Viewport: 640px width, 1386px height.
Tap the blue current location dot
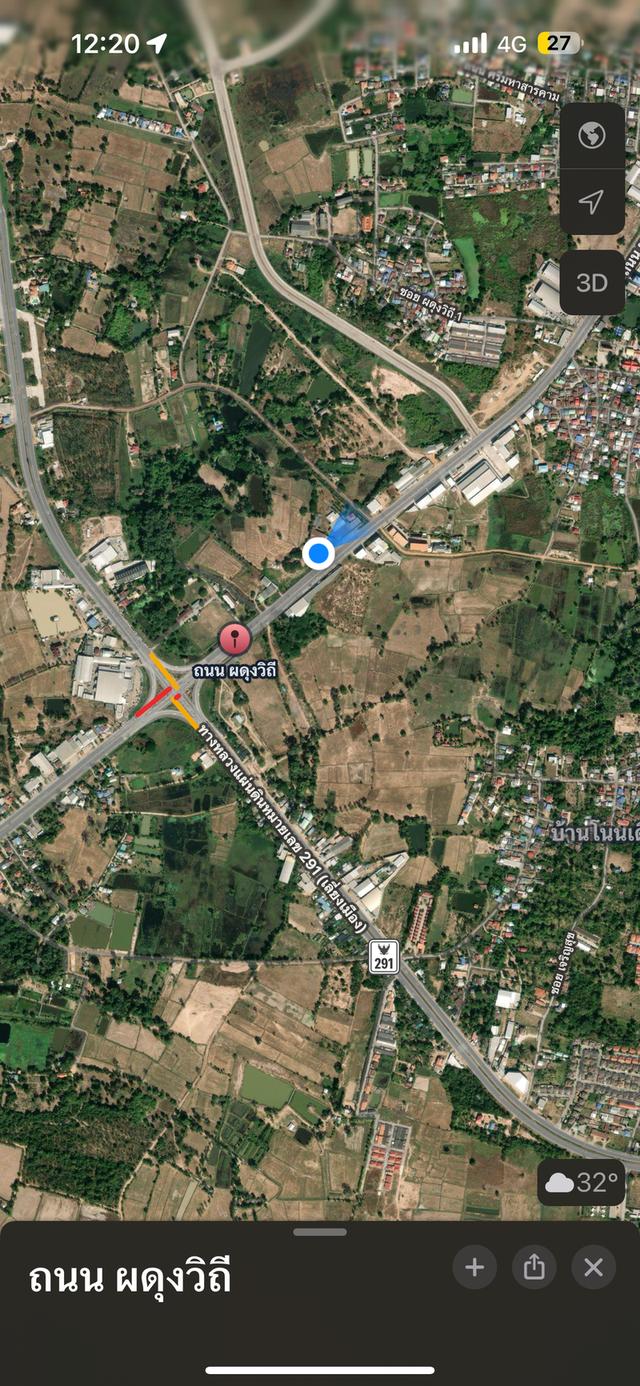click(x=318, y=553)
